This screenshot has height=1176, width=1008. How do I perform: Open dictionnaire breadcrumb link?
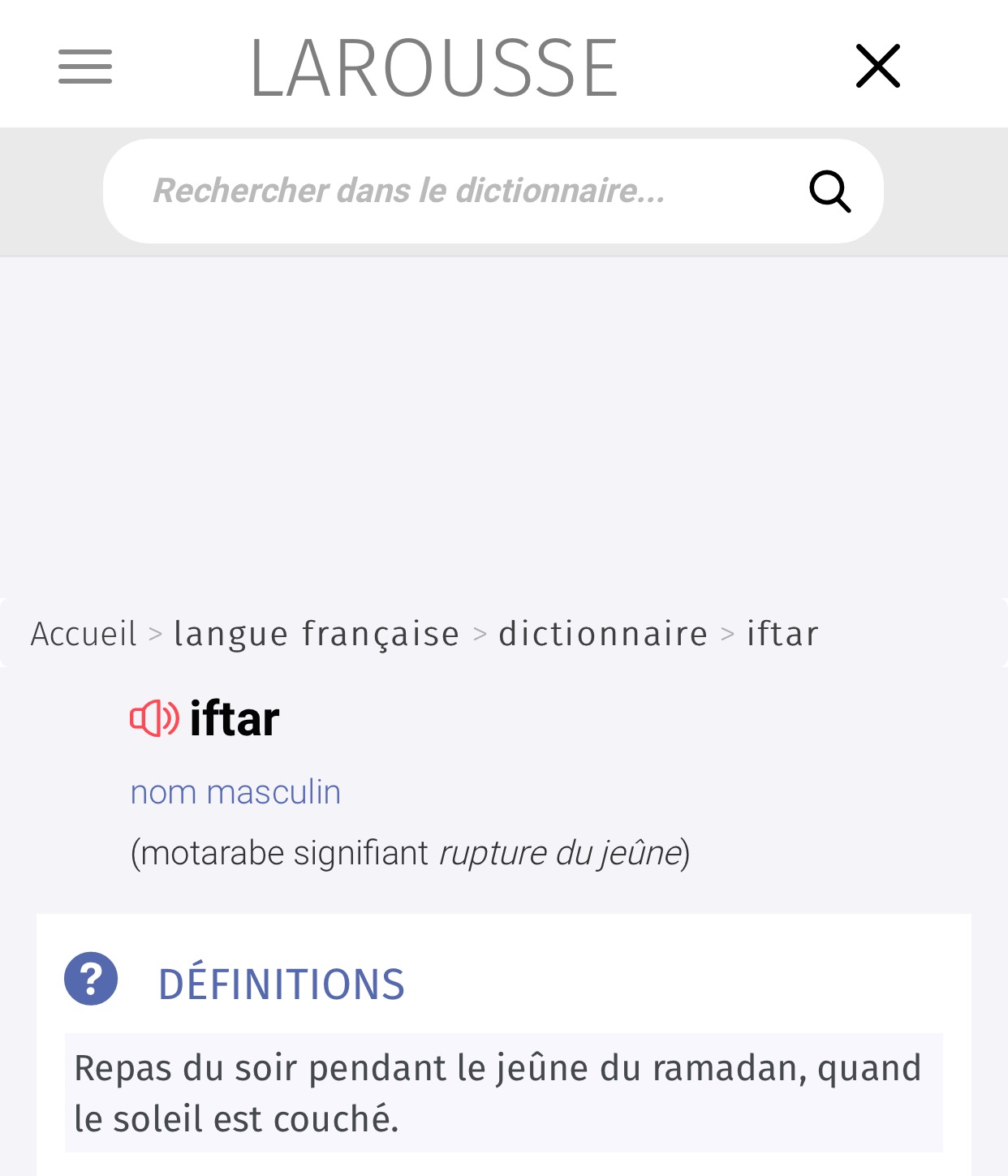pos(603,634)
